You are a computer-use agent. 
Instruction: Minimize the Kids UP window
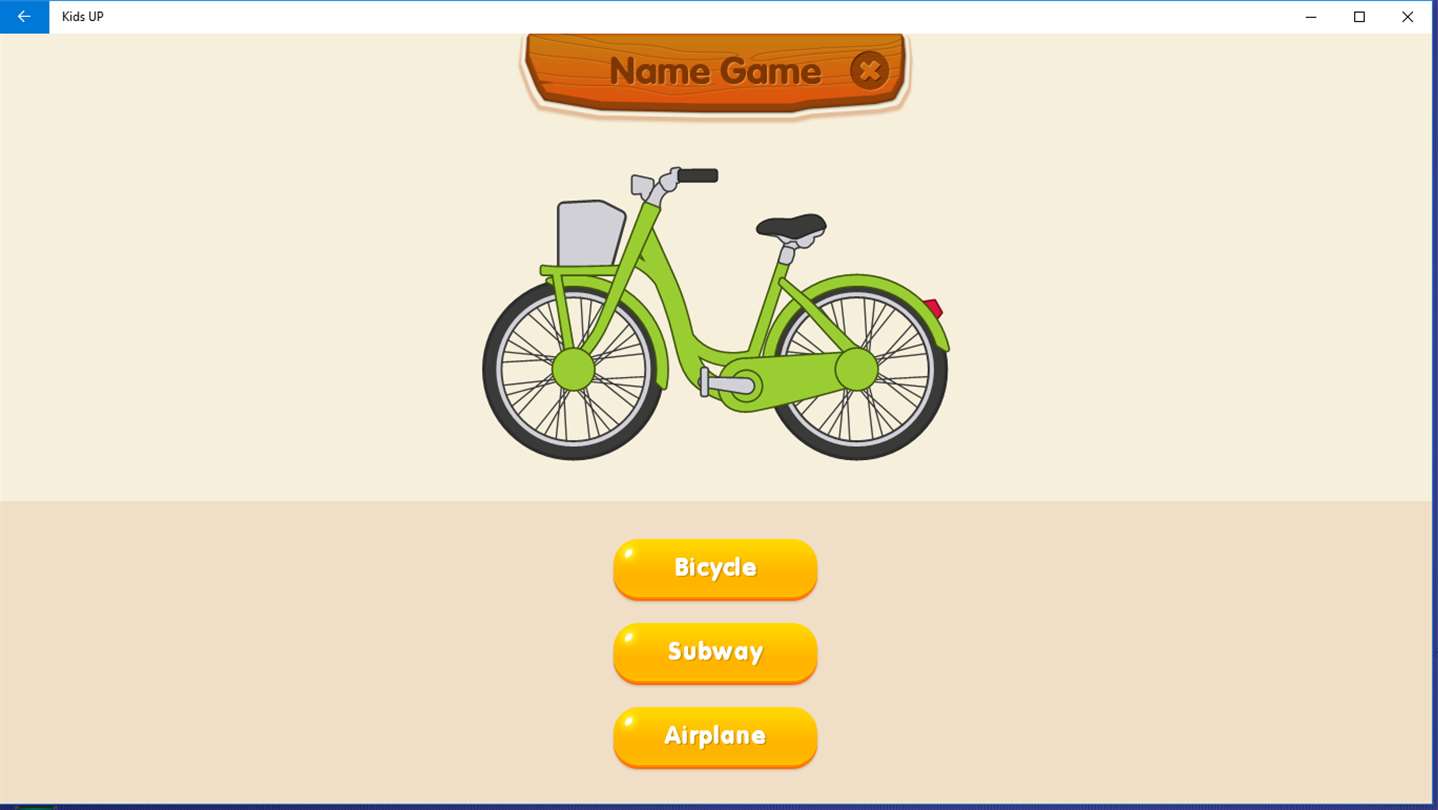tap(1311, 17)
